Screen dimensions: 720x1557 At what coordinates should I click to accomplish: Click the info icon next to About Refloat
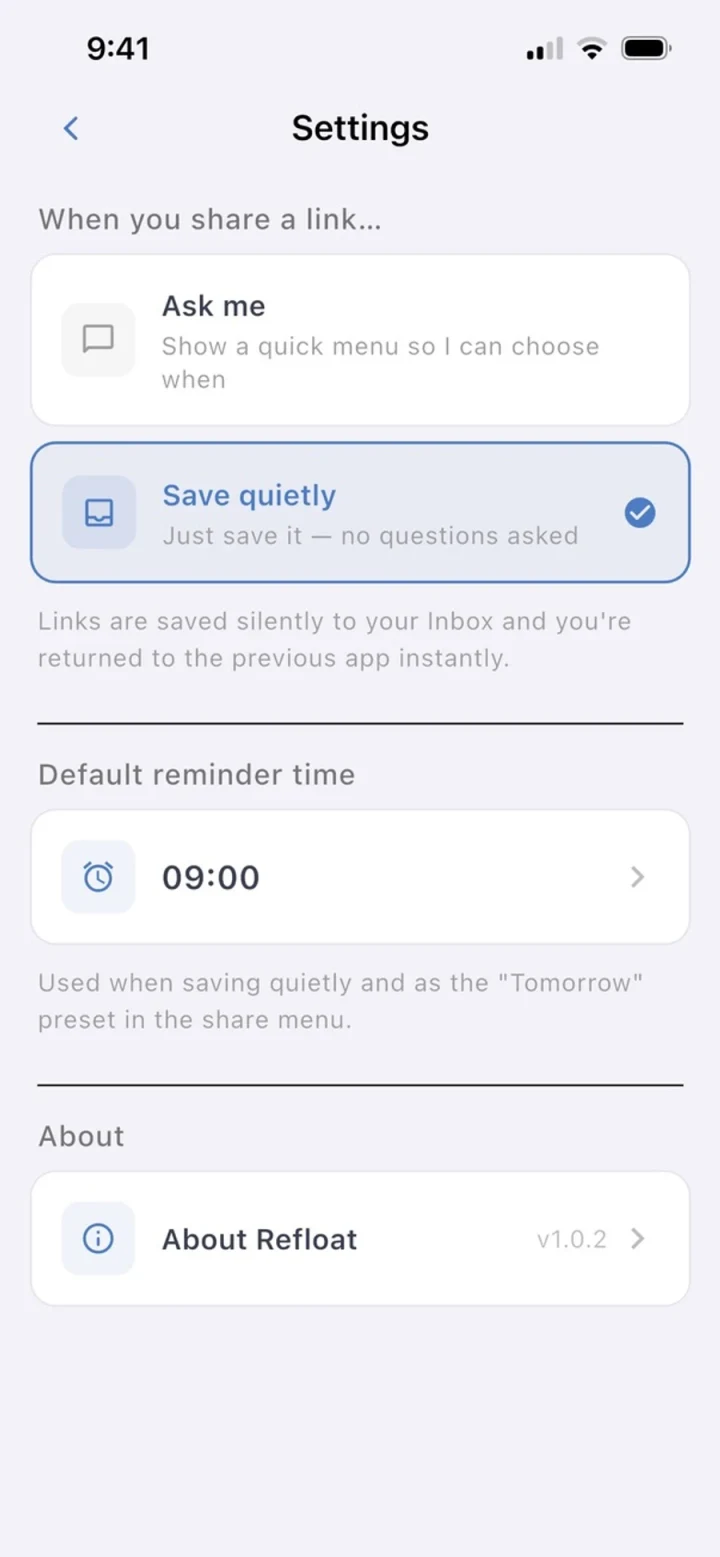[x=97, y=1238]
